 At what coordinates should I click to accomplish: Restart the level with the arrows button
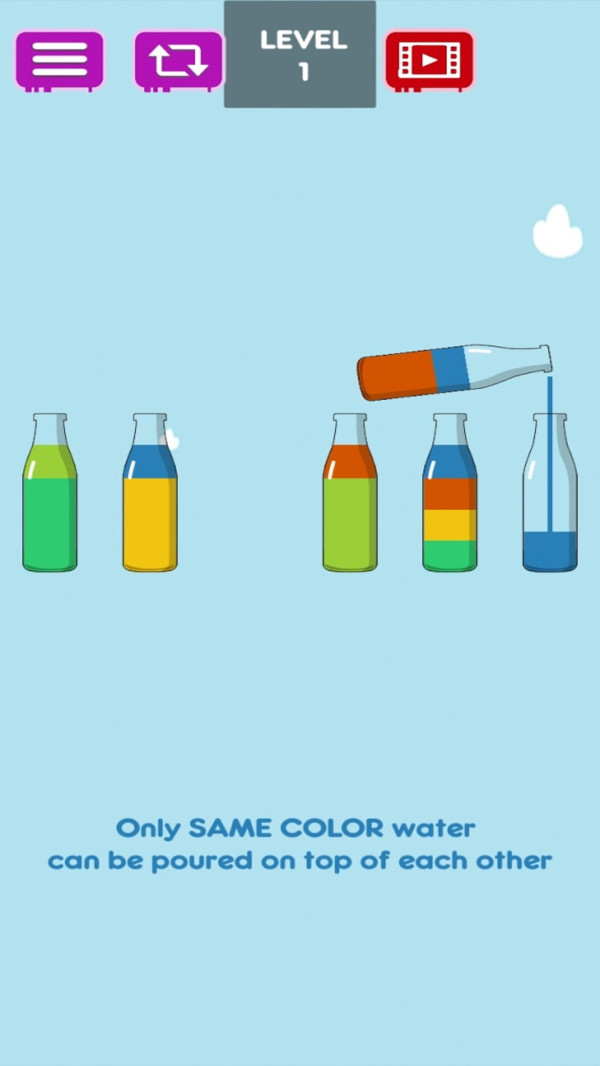pos(179,60)
